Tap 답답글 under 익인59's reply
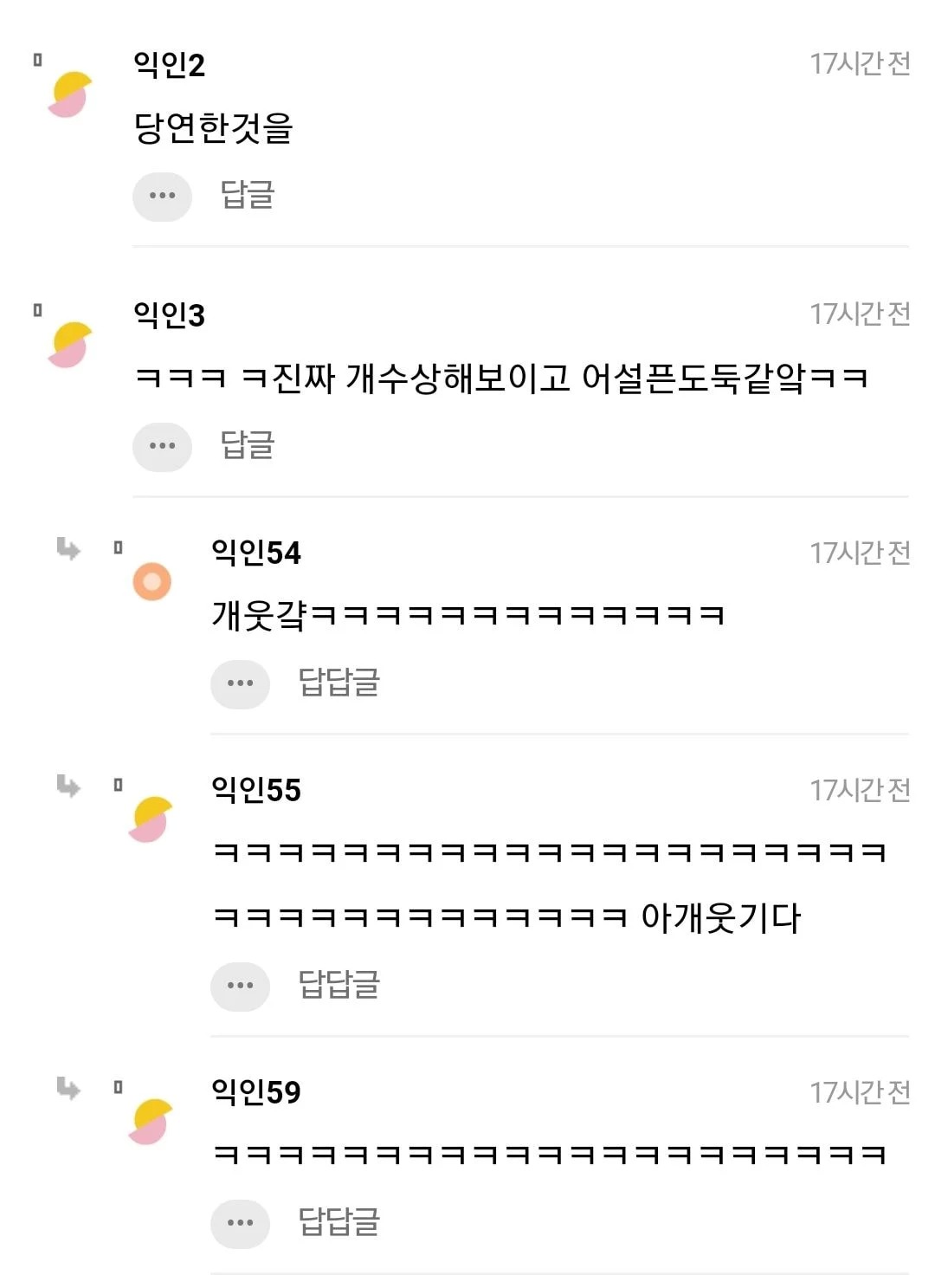The width and height of the screenshot is (935, 1288). click(339, 1222)
